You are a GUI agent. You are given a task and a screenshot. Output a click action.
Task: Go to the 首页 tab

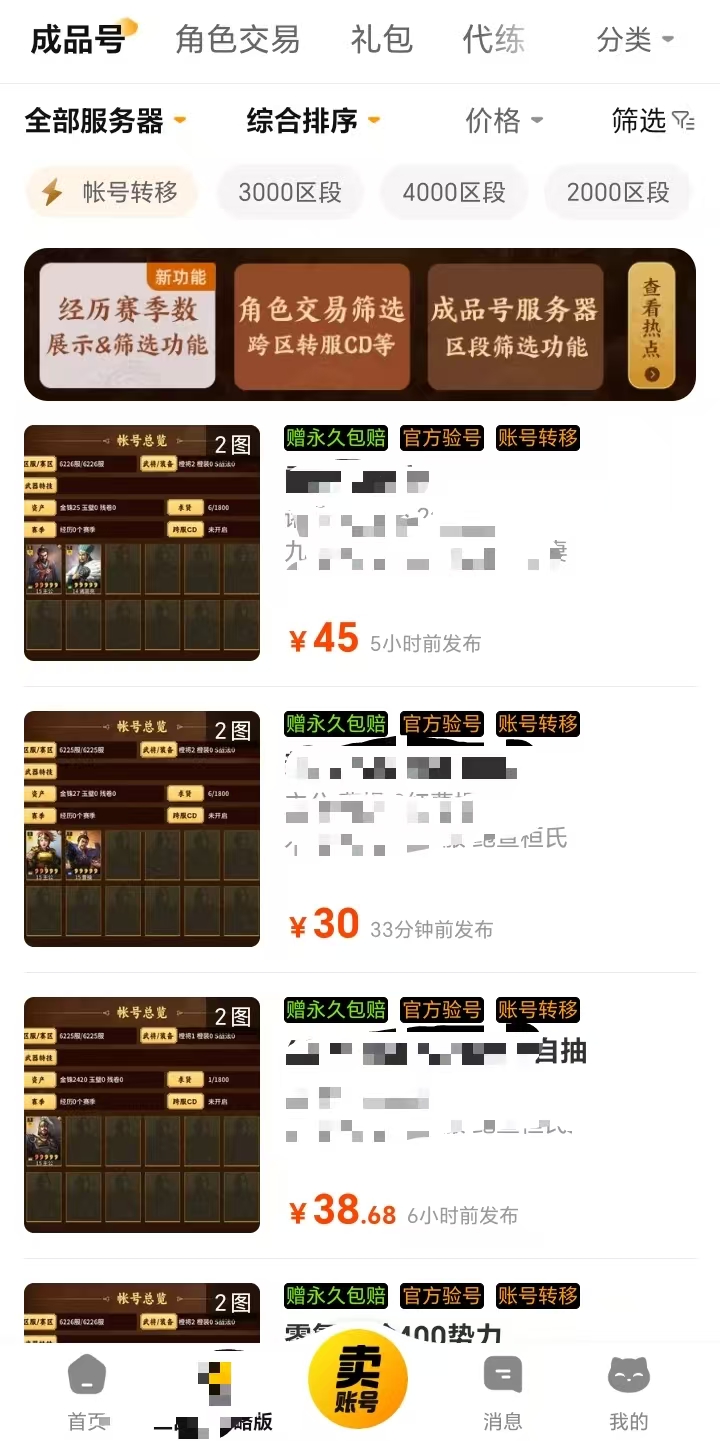pyautogui.click(x=87, y=1392)
